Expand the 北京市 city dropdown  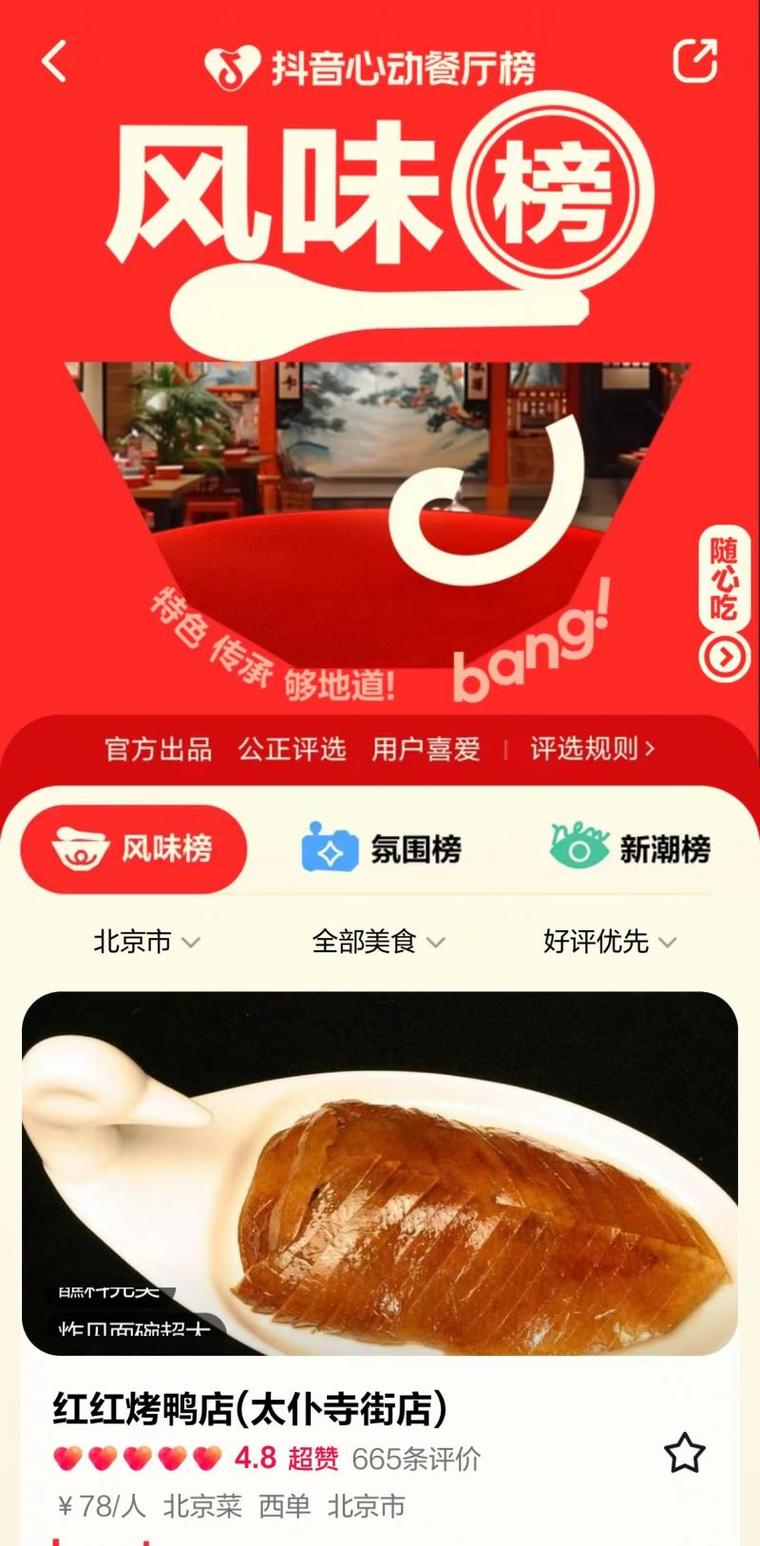pos(147,941)
